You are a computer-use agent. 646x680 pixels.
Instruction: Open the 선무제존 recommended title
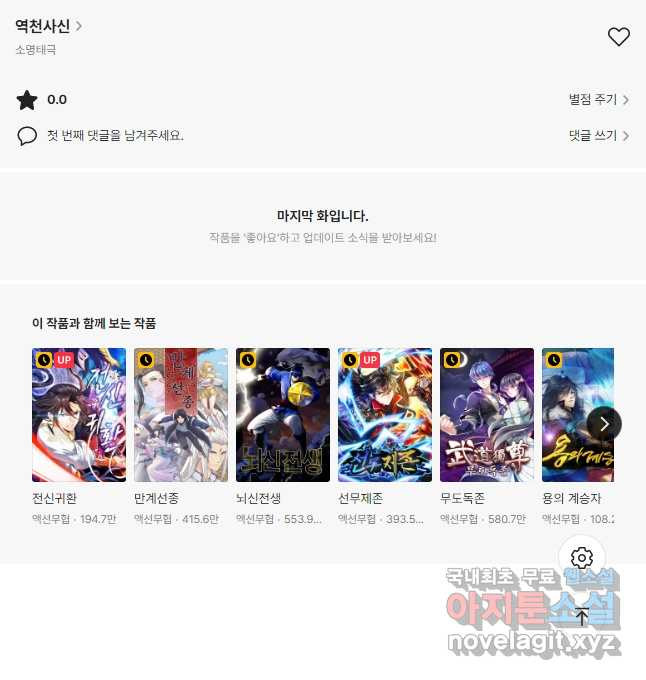(x=385, y=415)
